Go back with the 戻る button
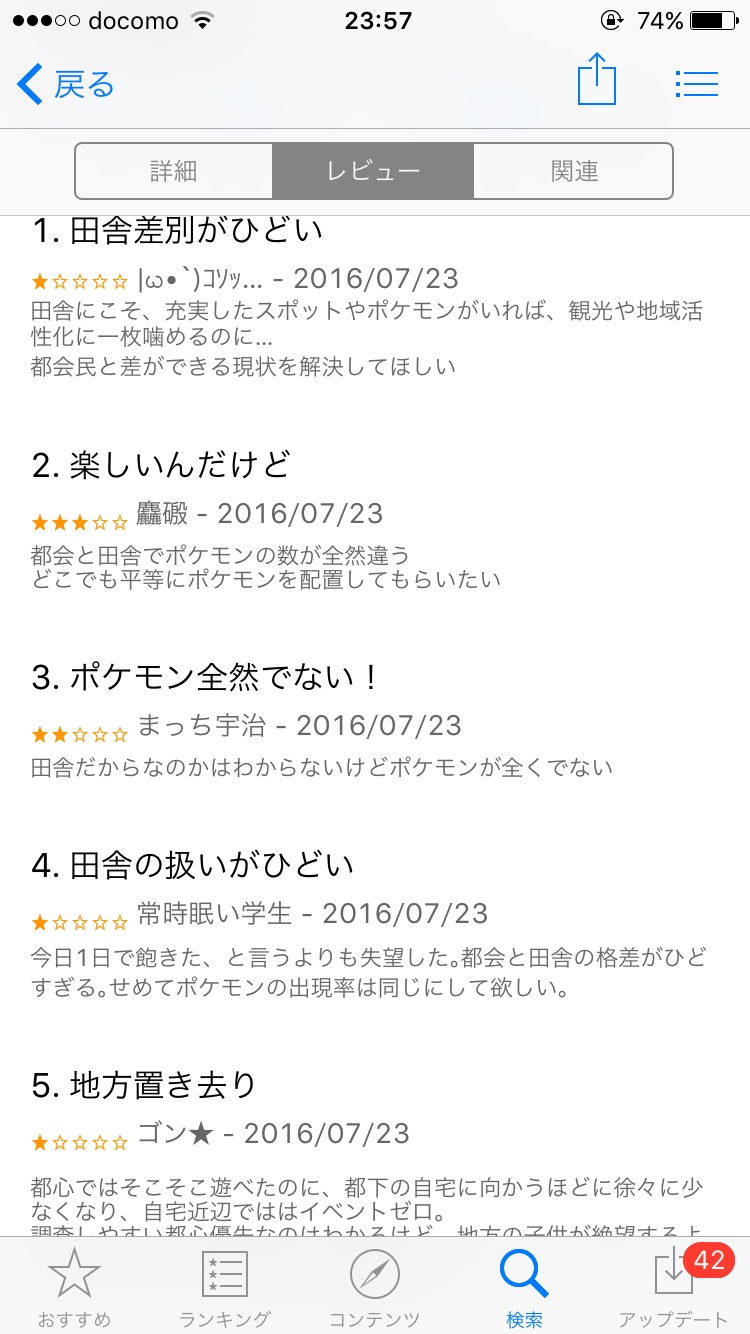750x1334 pixels. pos(66,85)
